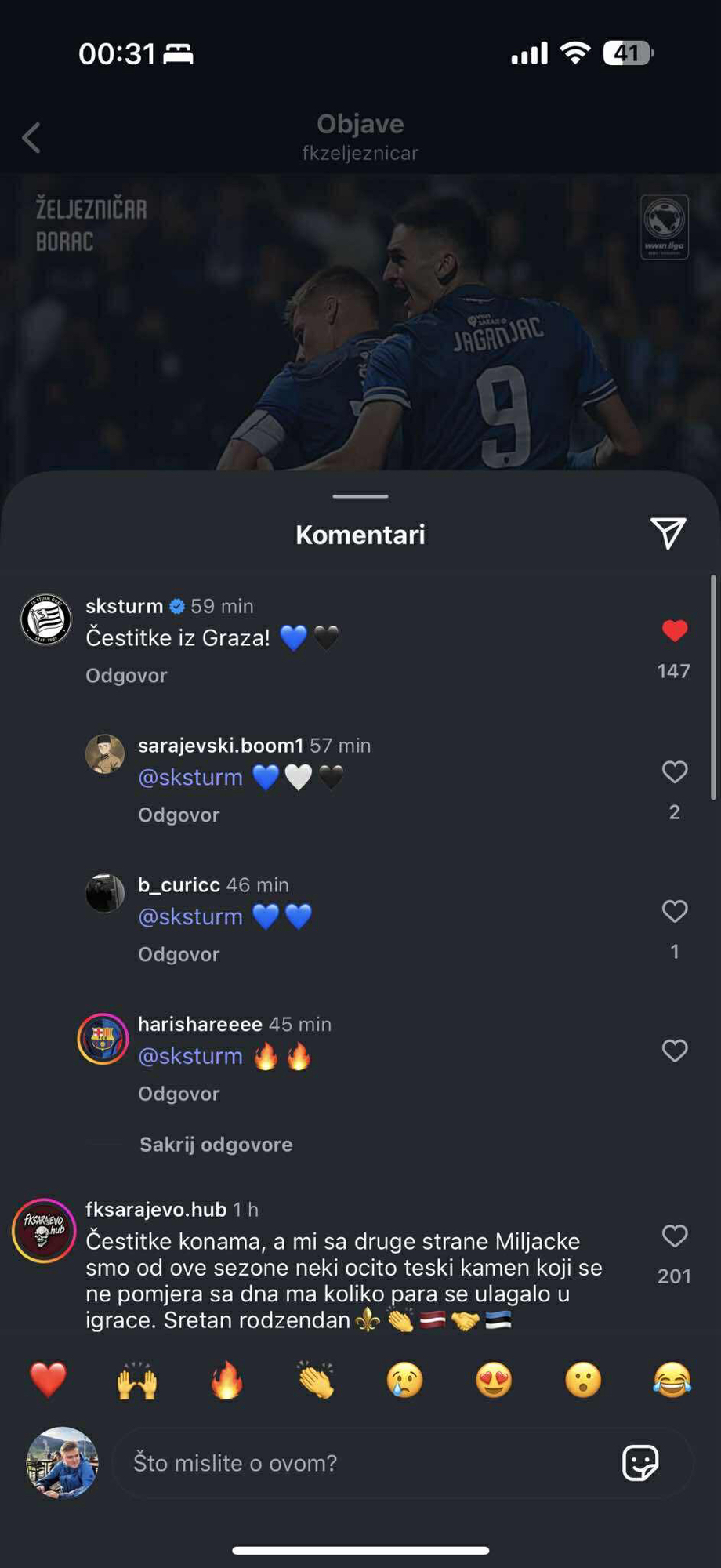This screenshot has width=721, height=1568.
Task: Tap Odgovor under sarajevski.boom1's reply
Action: [179, 815]
